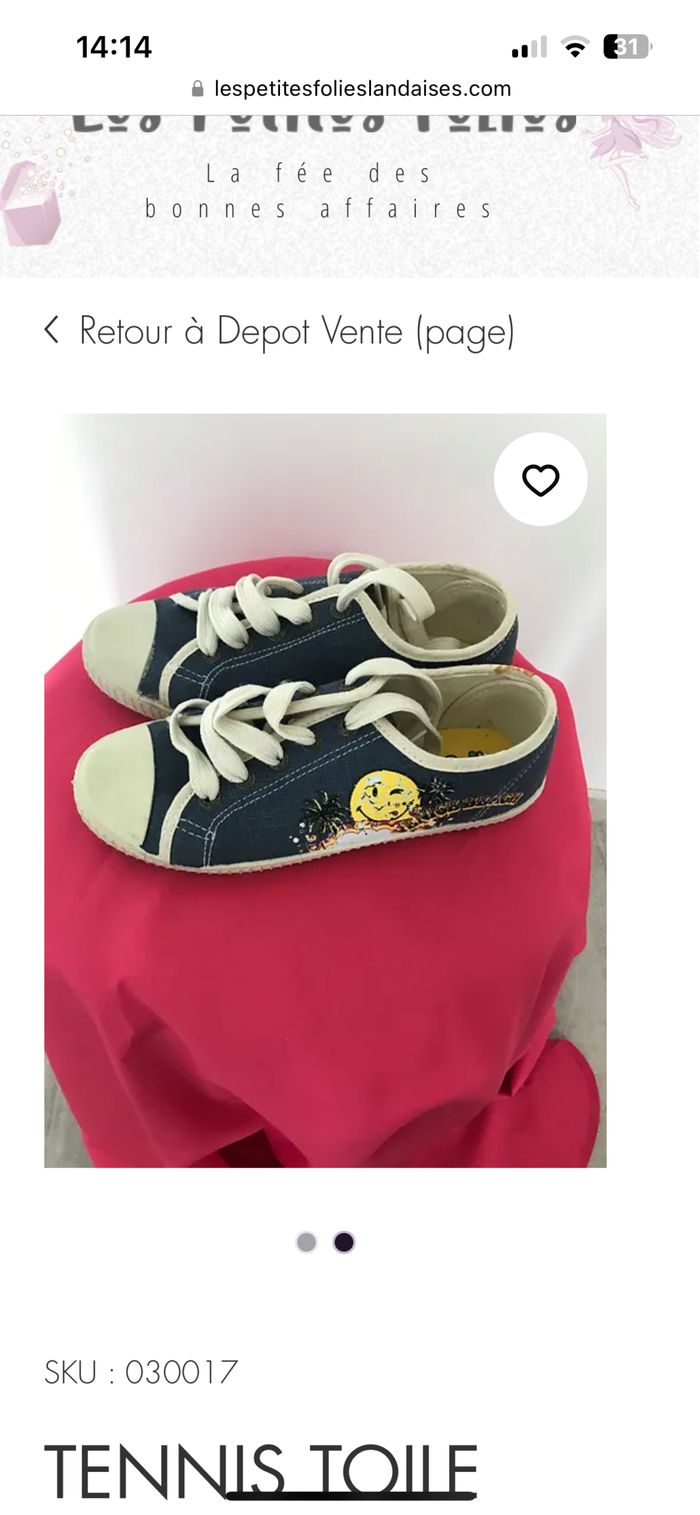Open the tennis shoes product photo
The width and height of the screenshot is (700, 1515).
click(x=325, y=790)
